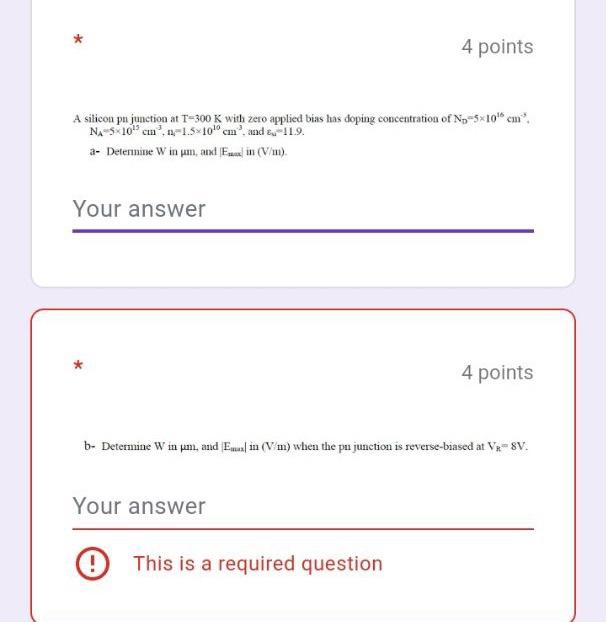Tap the answer field for question a

click(x=302, y=209)
